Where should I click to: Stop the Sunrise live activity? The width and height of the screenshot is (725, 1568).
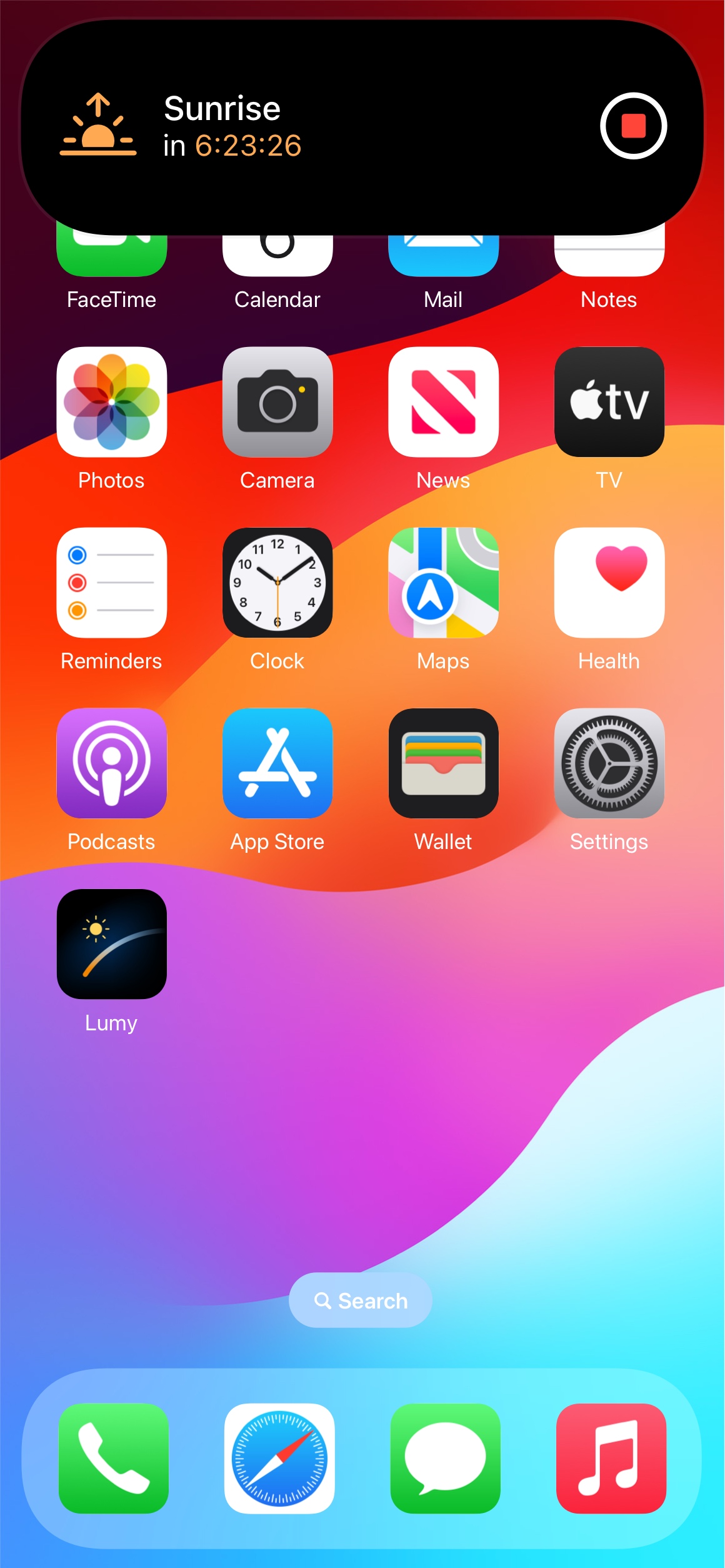tap(633, 126)
